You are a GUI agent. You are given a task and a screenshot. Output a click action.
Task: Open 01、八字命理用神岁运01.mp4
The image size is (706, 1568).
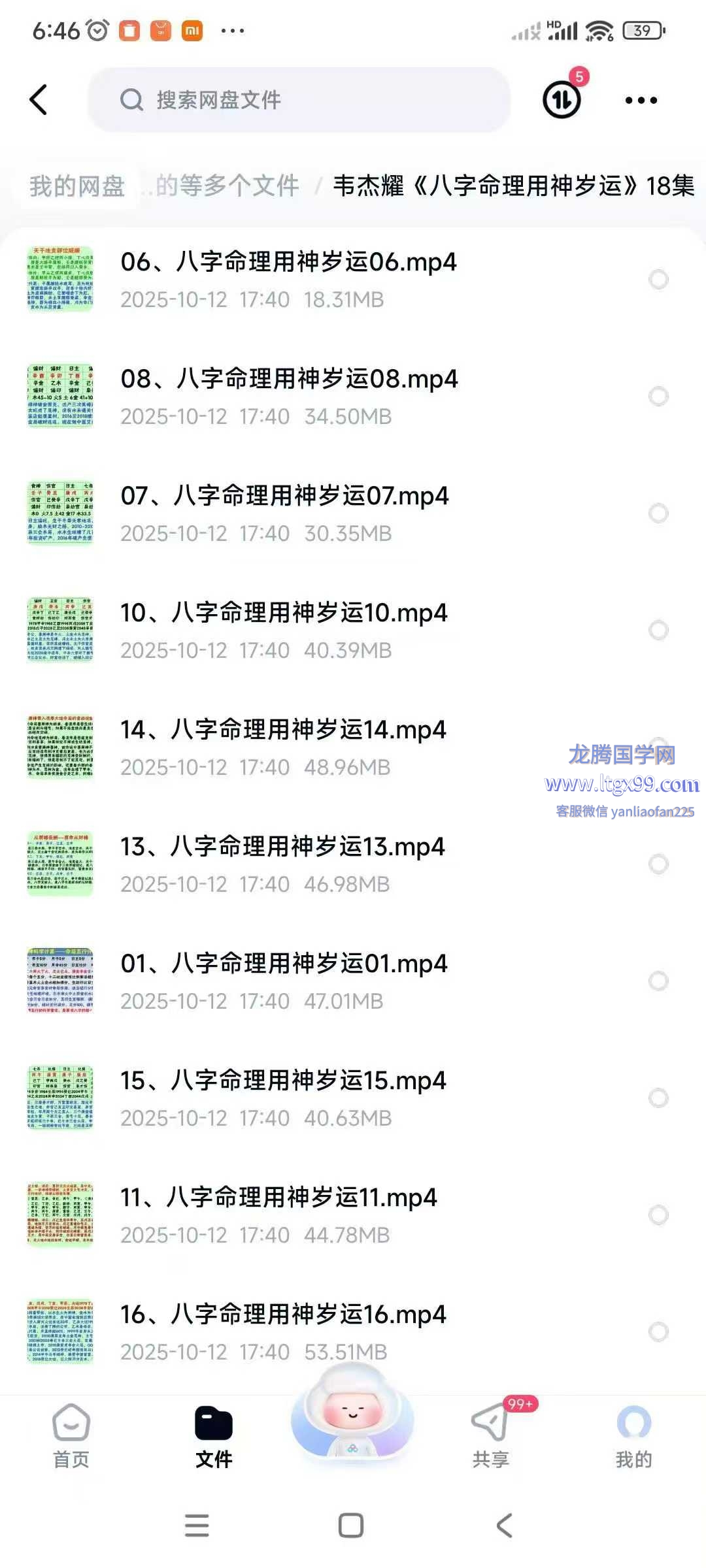click(284, 981)
